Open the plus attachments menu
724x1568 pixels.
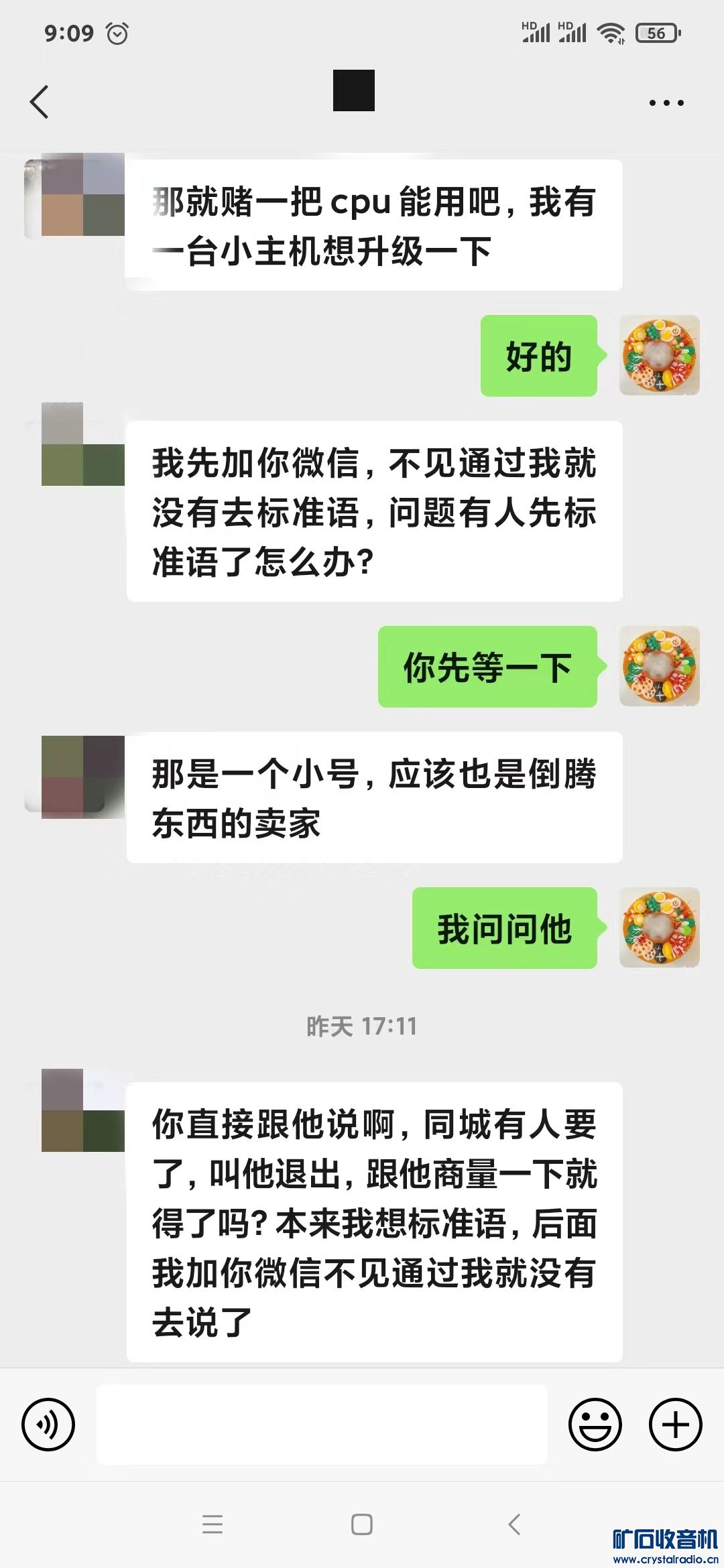[675, 1425]
